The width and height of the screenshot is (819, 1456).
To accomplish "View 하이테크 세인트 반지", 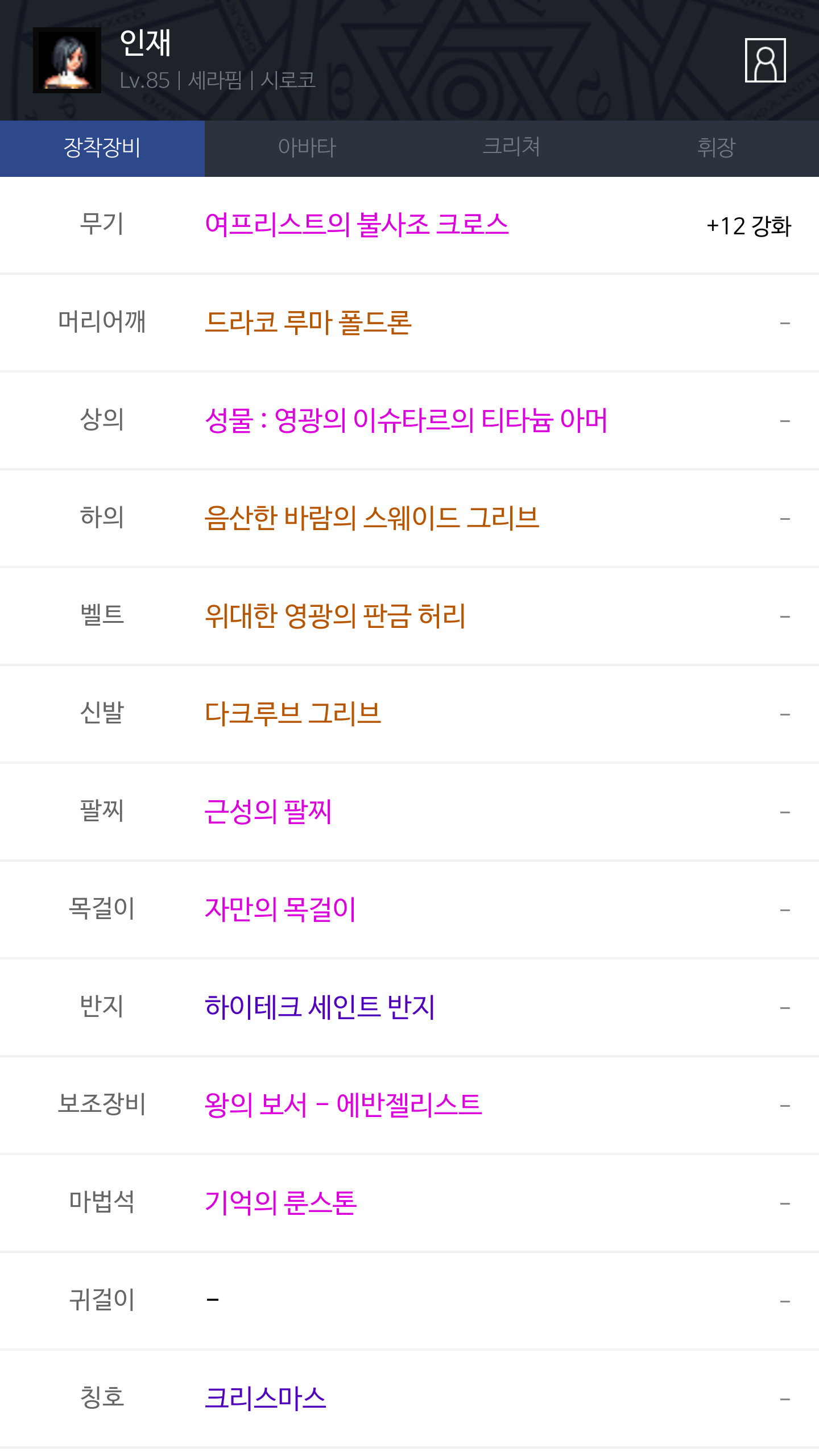I will pyautogui.click(x=320, y=1007).
